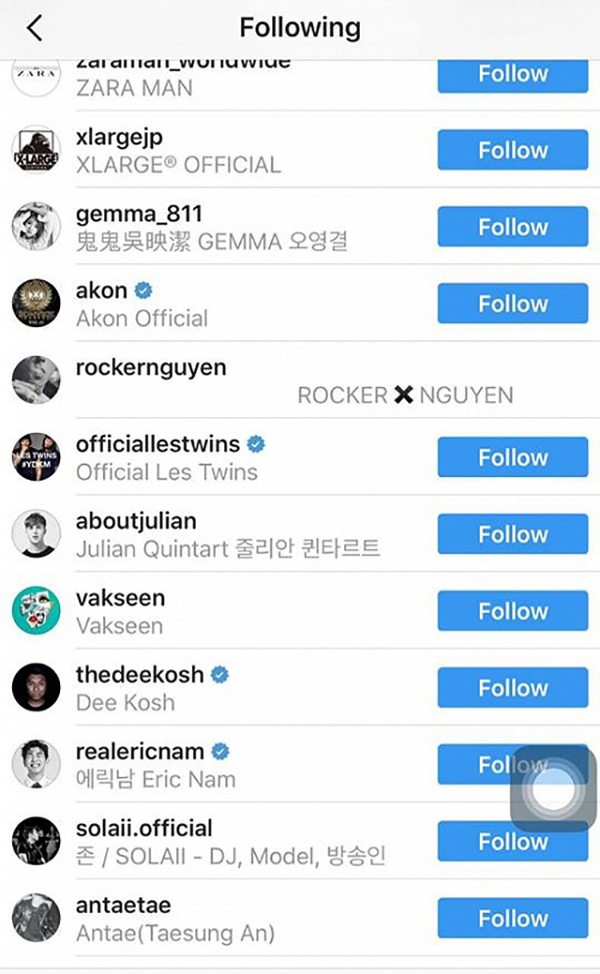Follow aboutjulian
Viewport: 600px width, 974px height.
[x=512, y=535]
